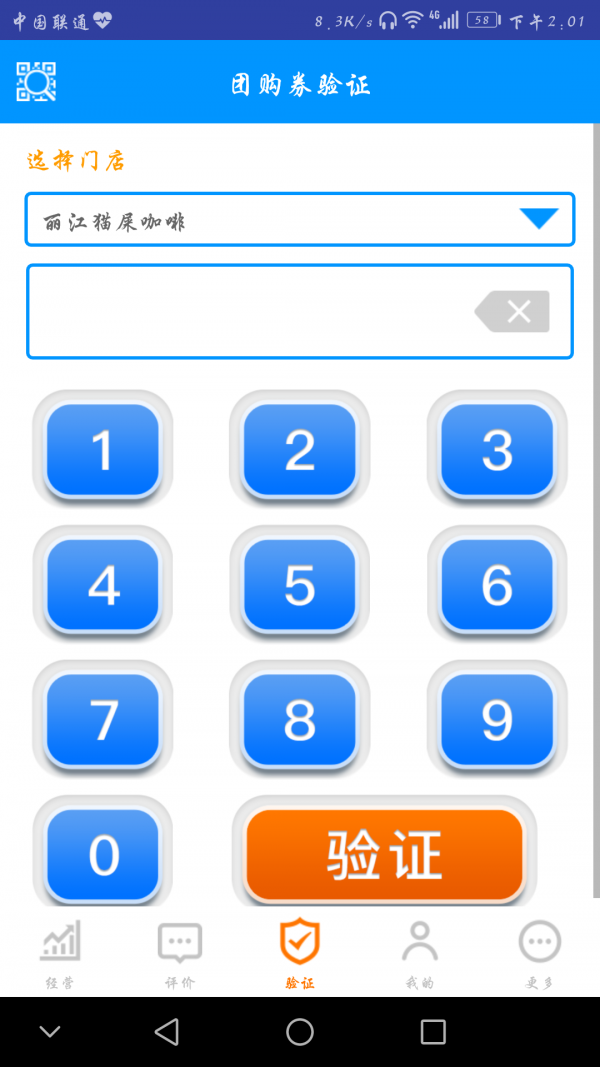The image size is (600, 1067).
Task: Enter digit 7 on keypad
Action: point(103,720)
